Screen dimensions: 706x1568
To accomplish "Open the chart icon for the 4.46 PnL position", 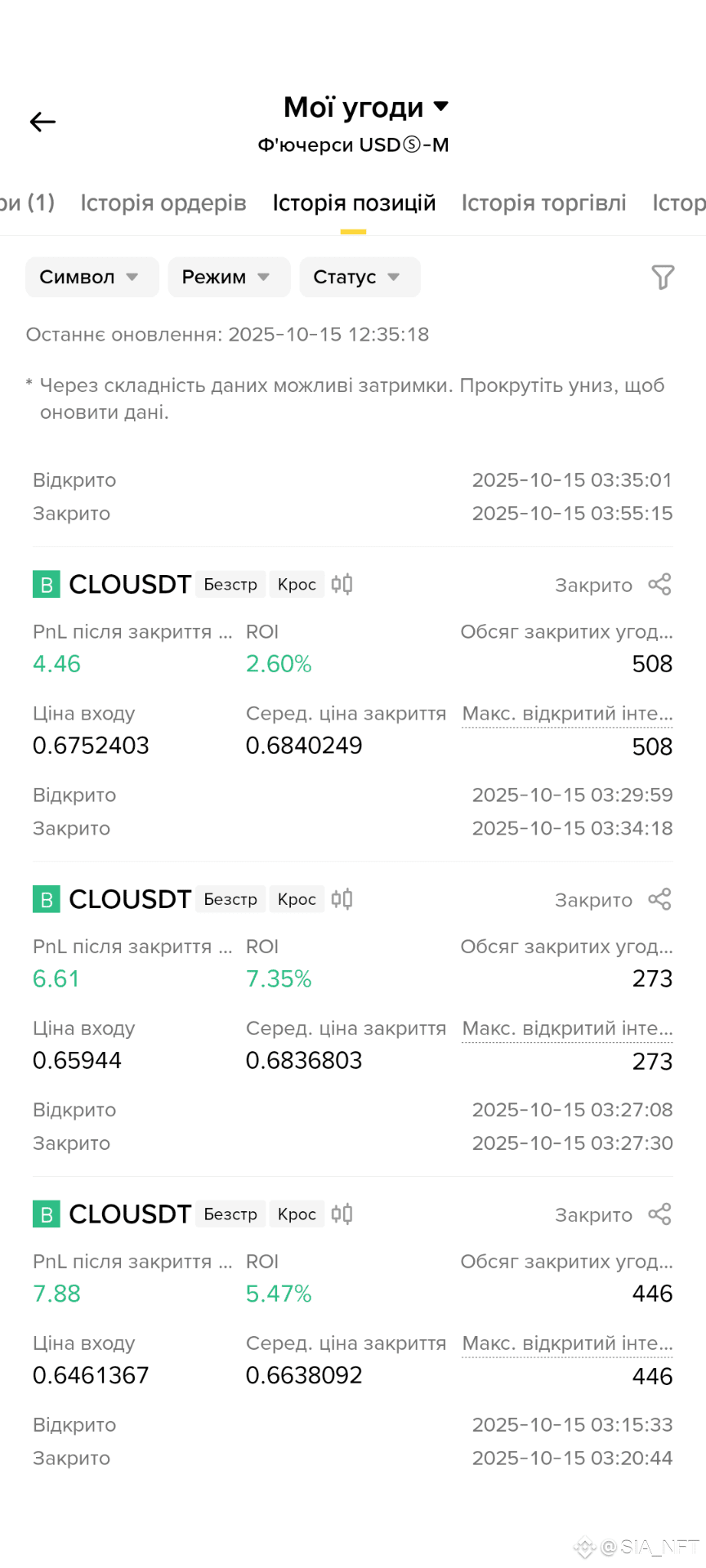I will click(x=342, y=585).
